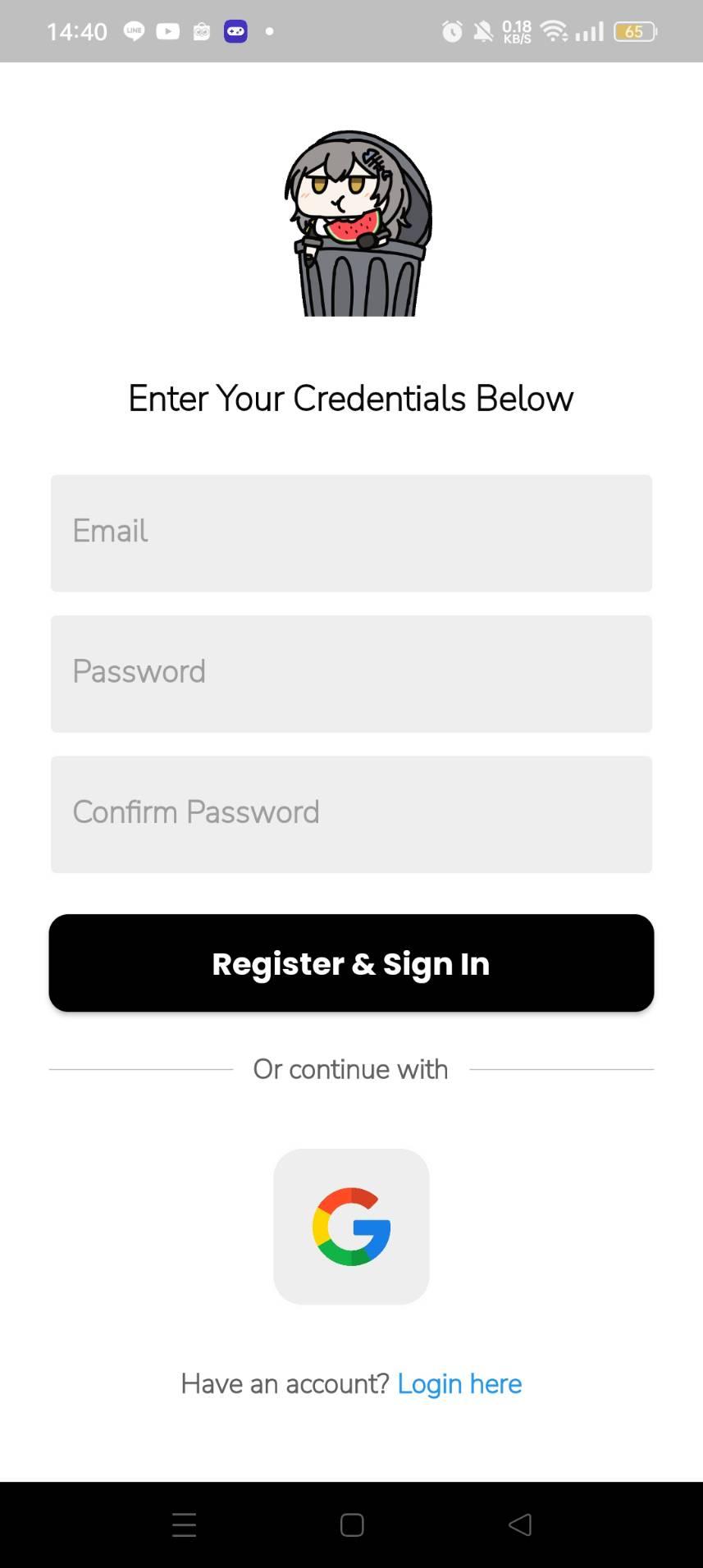Open the Login here link
703x1568 pixels.
pyautogui.click(x=459, y=1383)
